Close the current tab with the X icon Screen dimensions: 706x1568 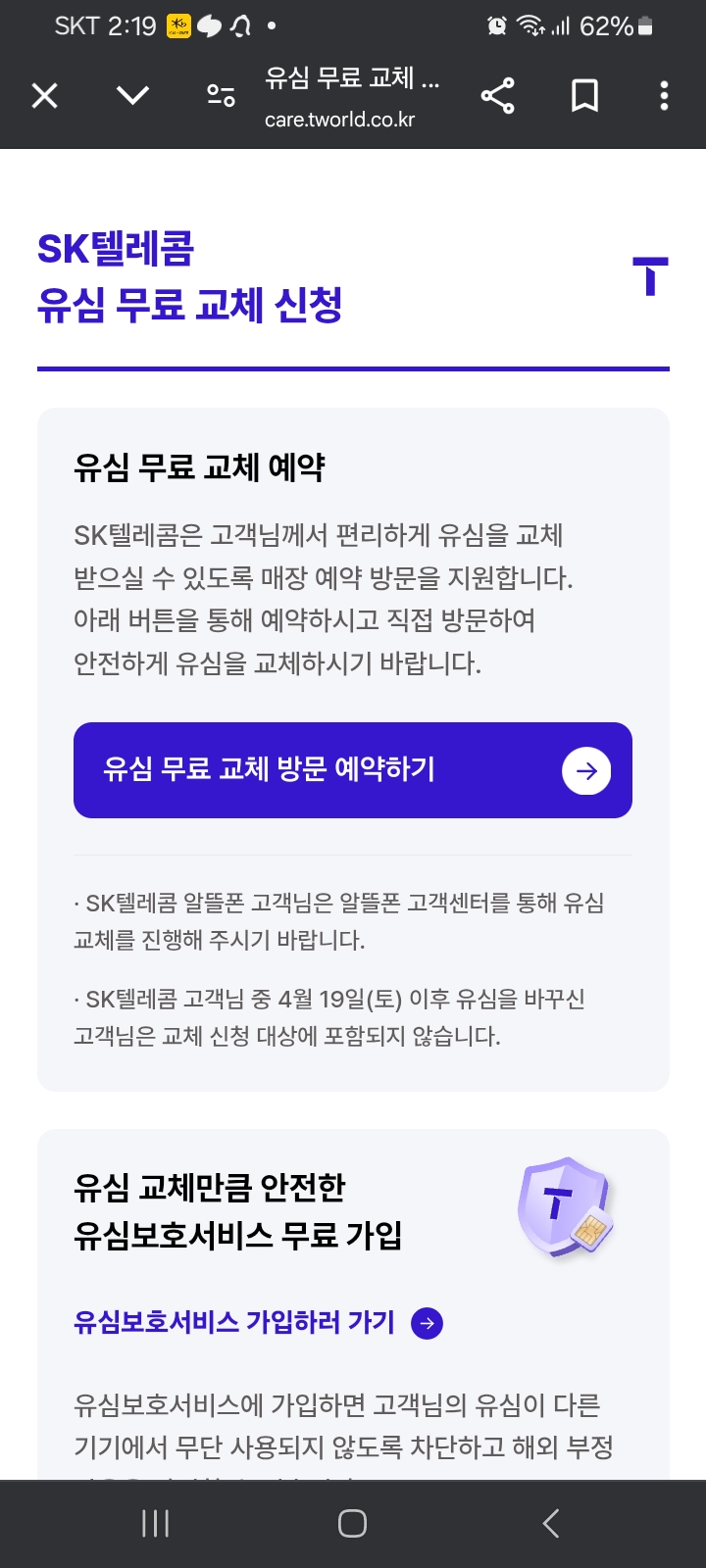(43, 95)
